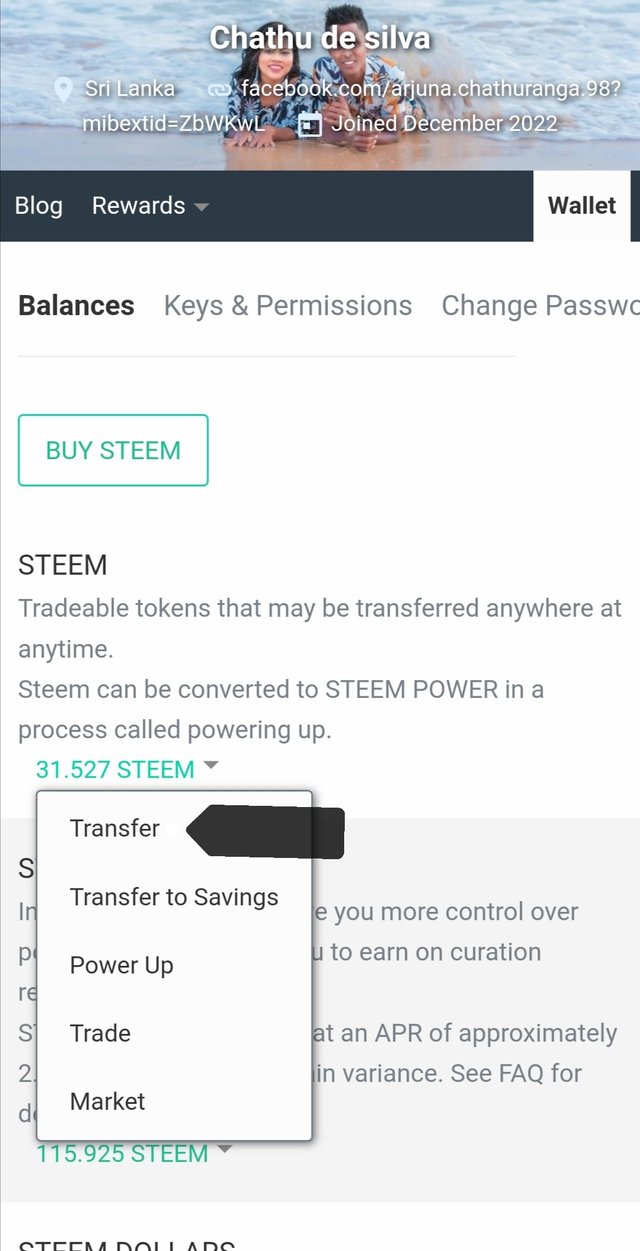Expand the 115.925 STEEM dropdown
The height and width of the screenshot is (1251, 640).
point(134,1153)
